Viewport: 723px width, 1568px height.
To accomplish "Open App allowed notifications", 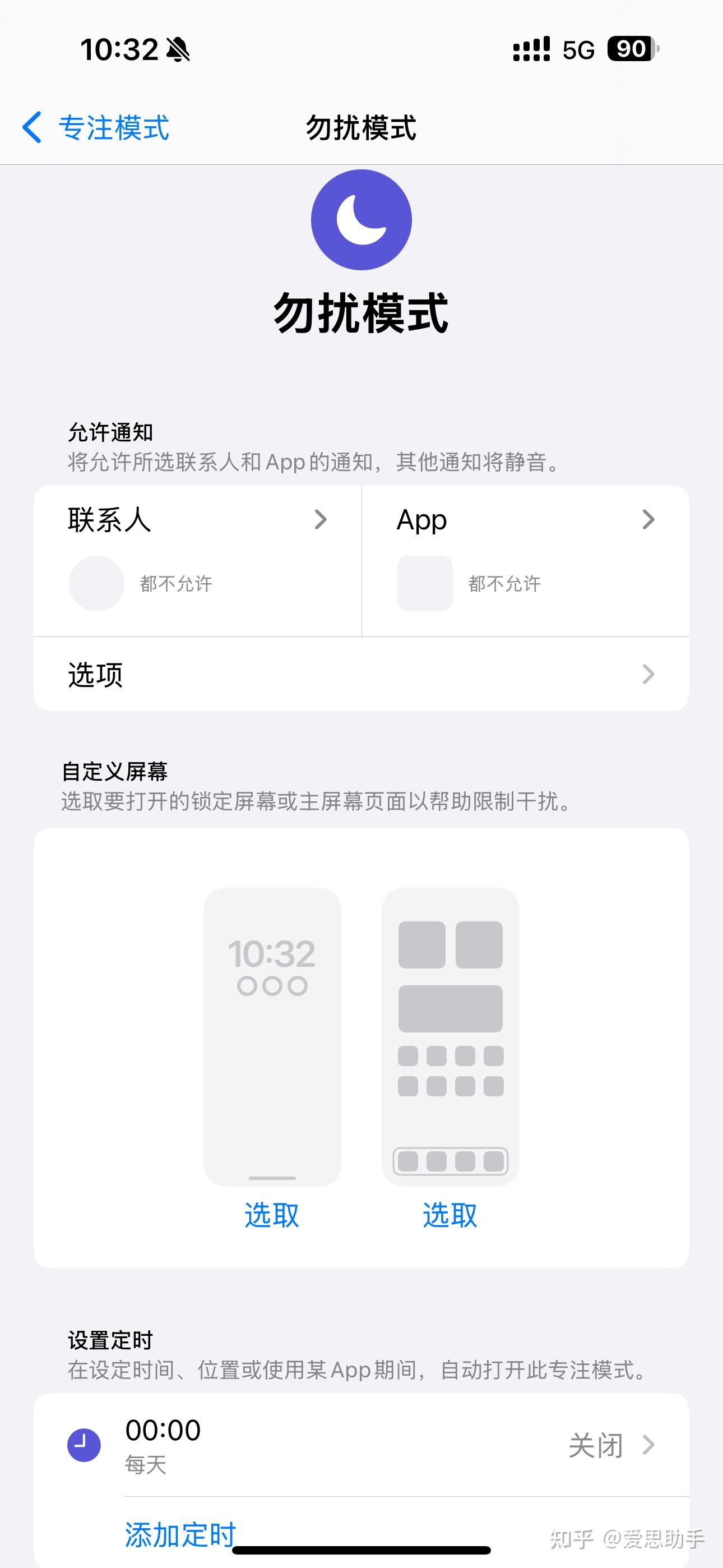I will tap(525, 560).
